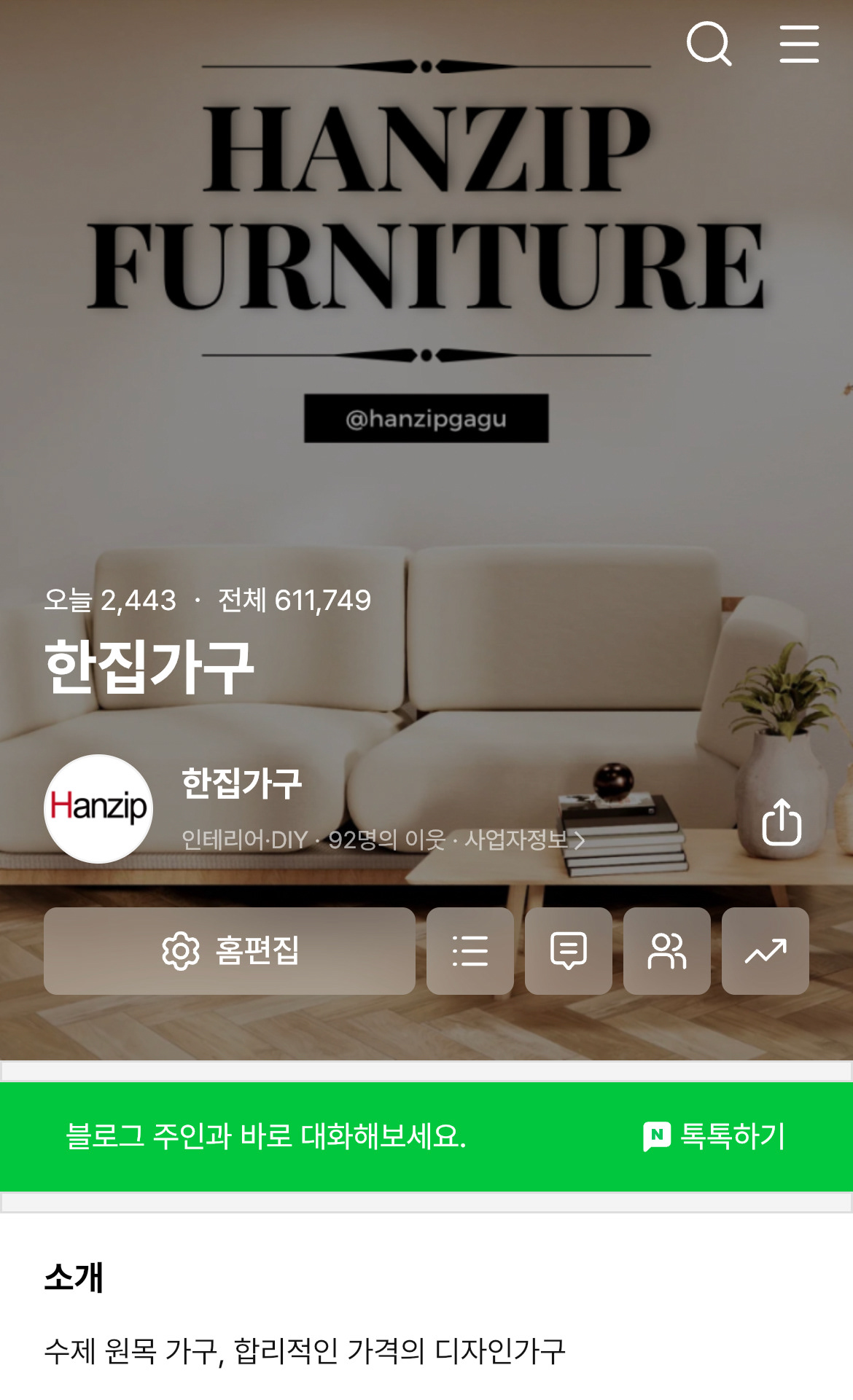Viewport: 853px width, 1400px height.
Task: Tap the 홈편집 button
Action: (x=230, y=951)
